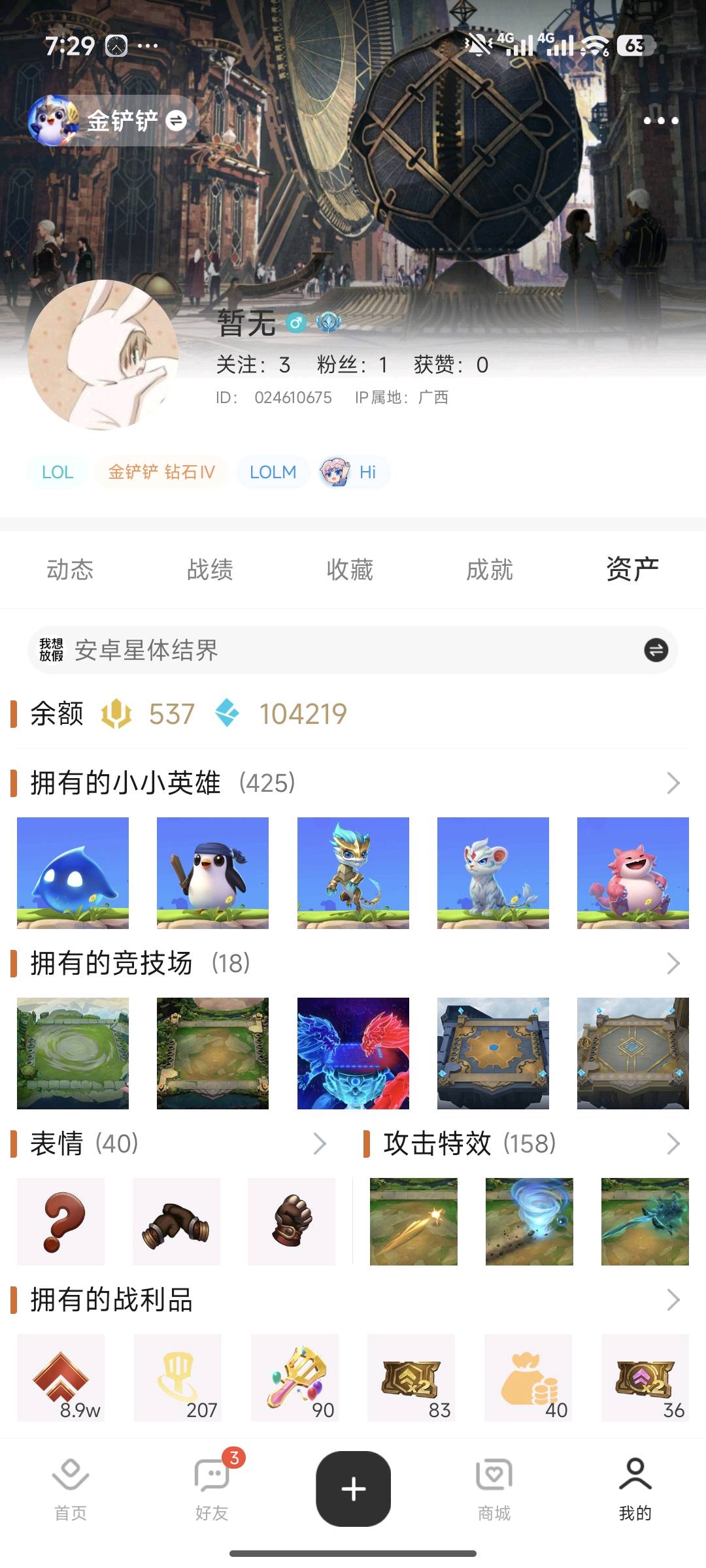Tap the profile avatar picture
Image resolution: width=706 pixels, height=1568 pixels.
[103, 355]
